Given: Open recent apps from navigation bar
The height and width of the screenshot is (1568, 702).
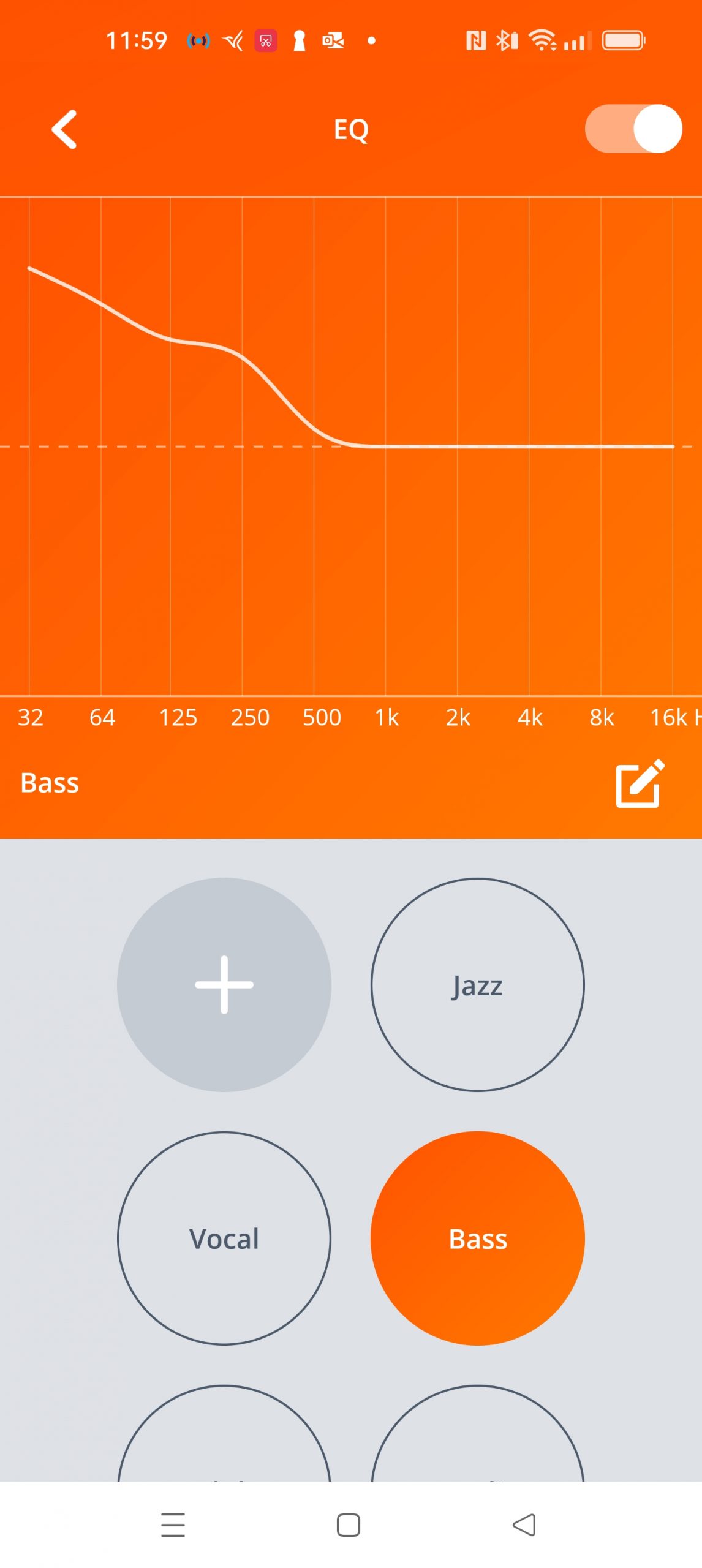Looking at the screenshot, I should (x=173, y=1525).
